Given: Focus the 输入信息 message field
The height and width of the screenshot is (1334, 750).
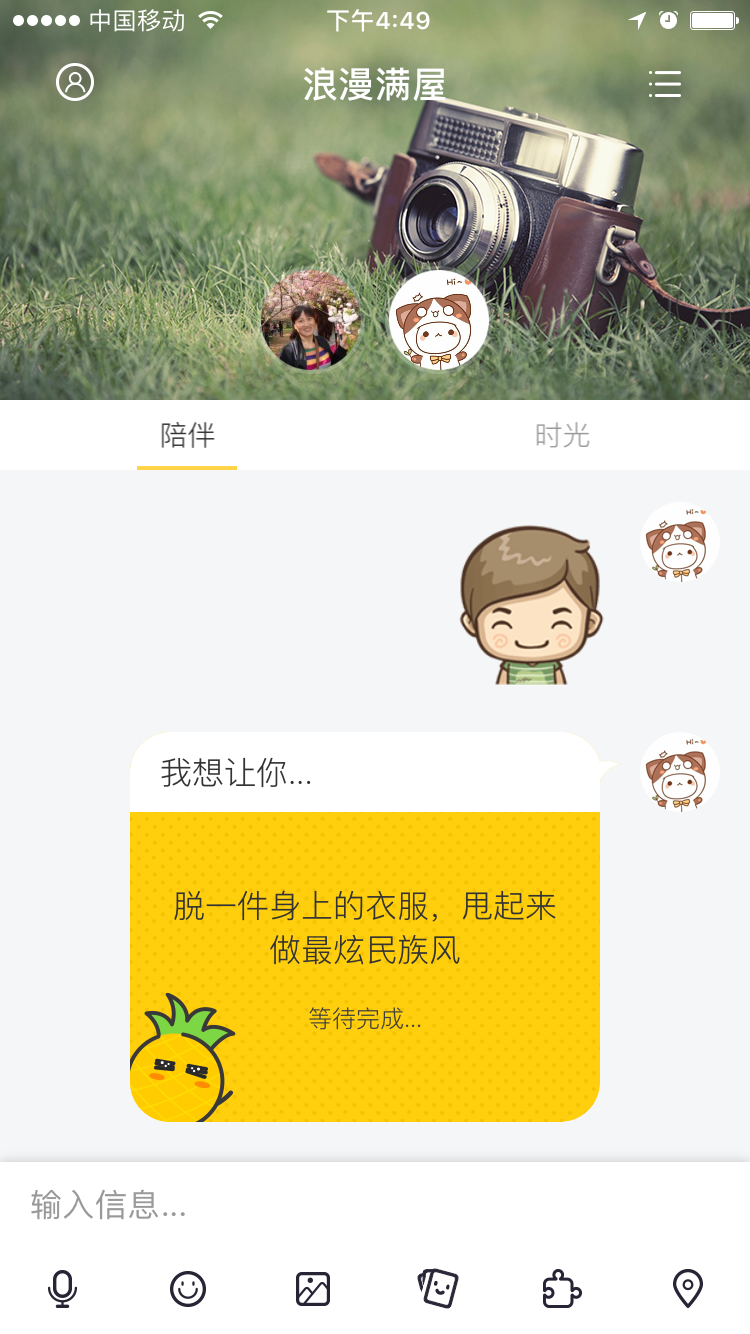Looking at the screenshot, I should 375,1205.
